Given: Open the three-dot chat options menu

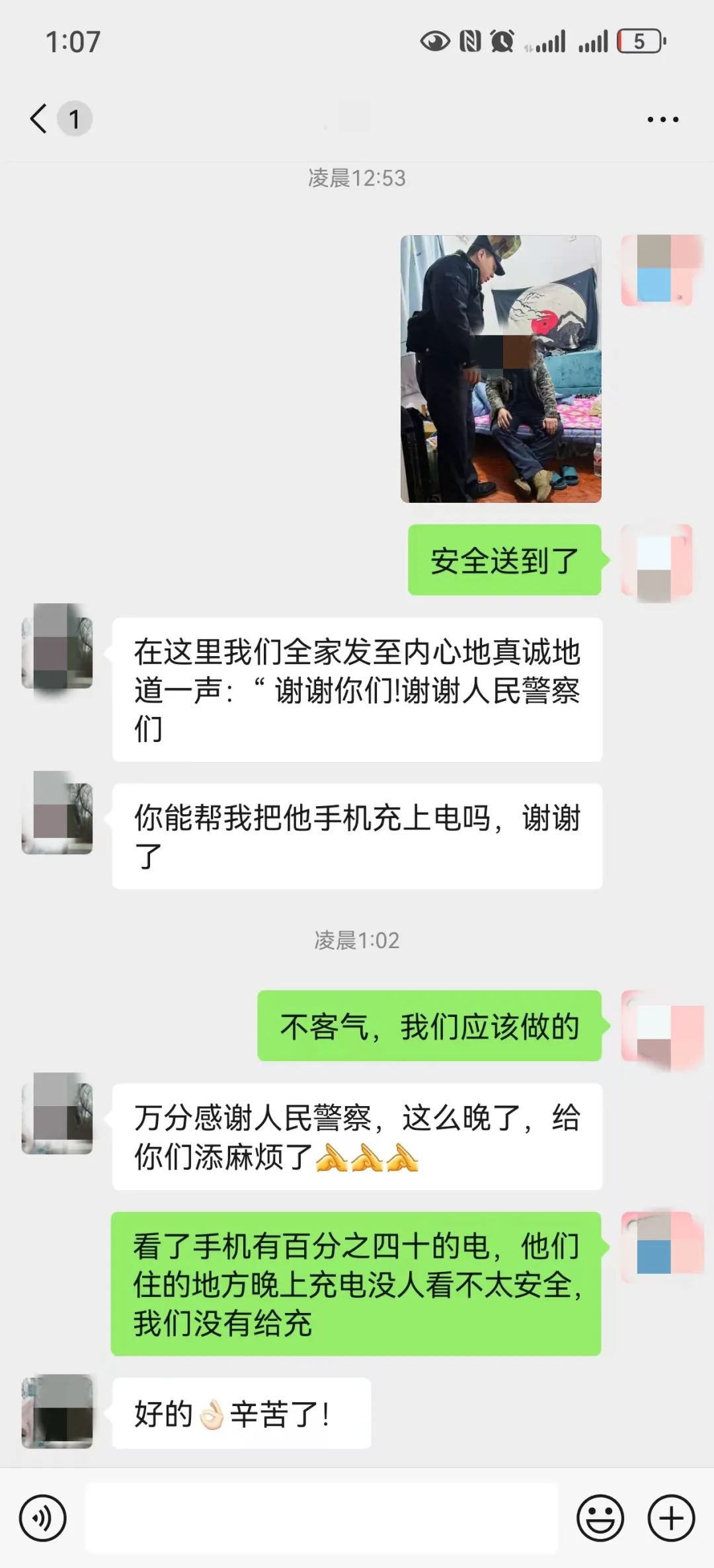Looking at the screenshot, I should pyautogui.click(x=663, y=120).
